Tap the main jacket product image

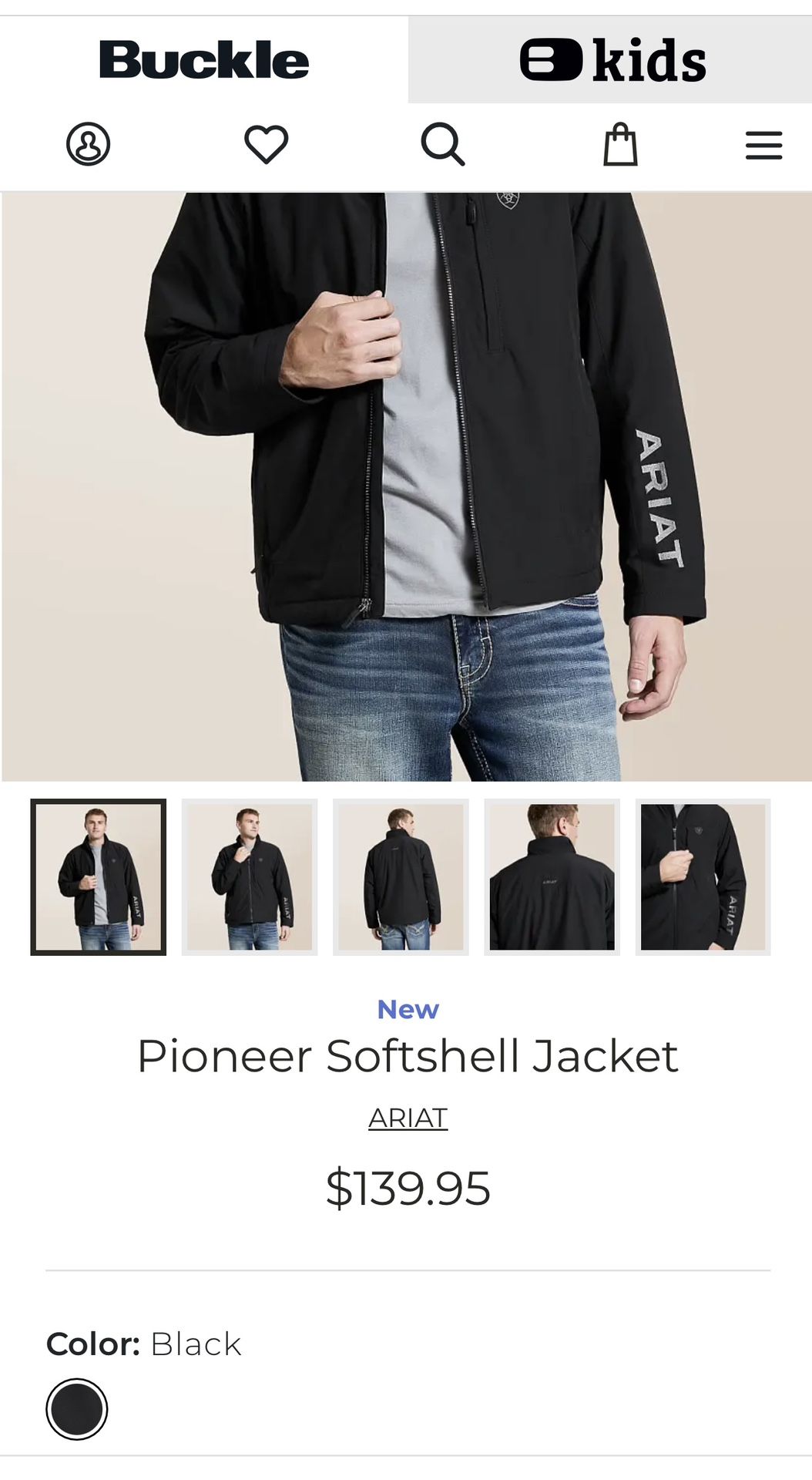coord(406,486)
